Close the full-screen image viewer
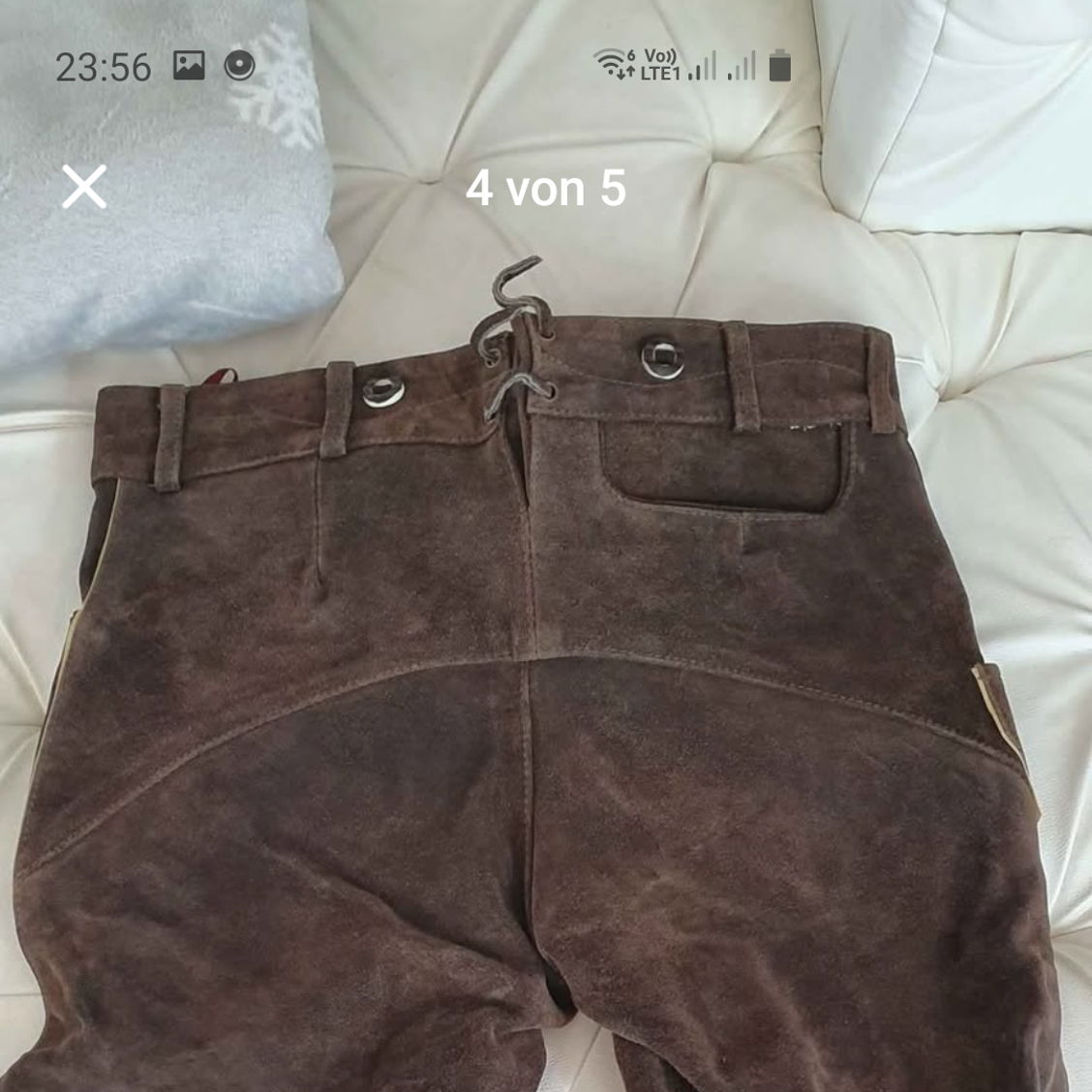 pyautogui.click(x=84, y=187)
